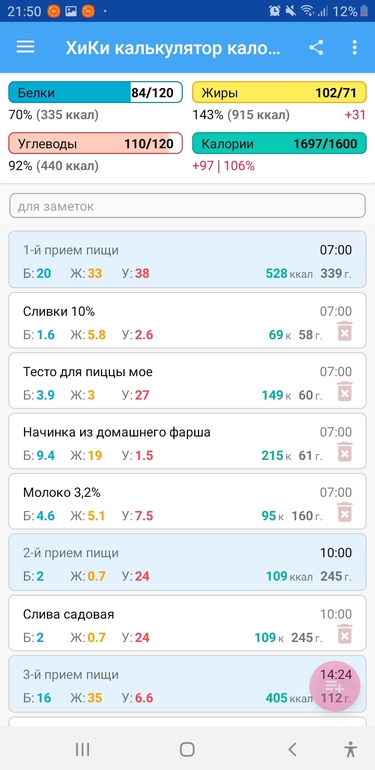Tap the notes field «для заметок»
The image size is (375, 770).
[188, 206]
